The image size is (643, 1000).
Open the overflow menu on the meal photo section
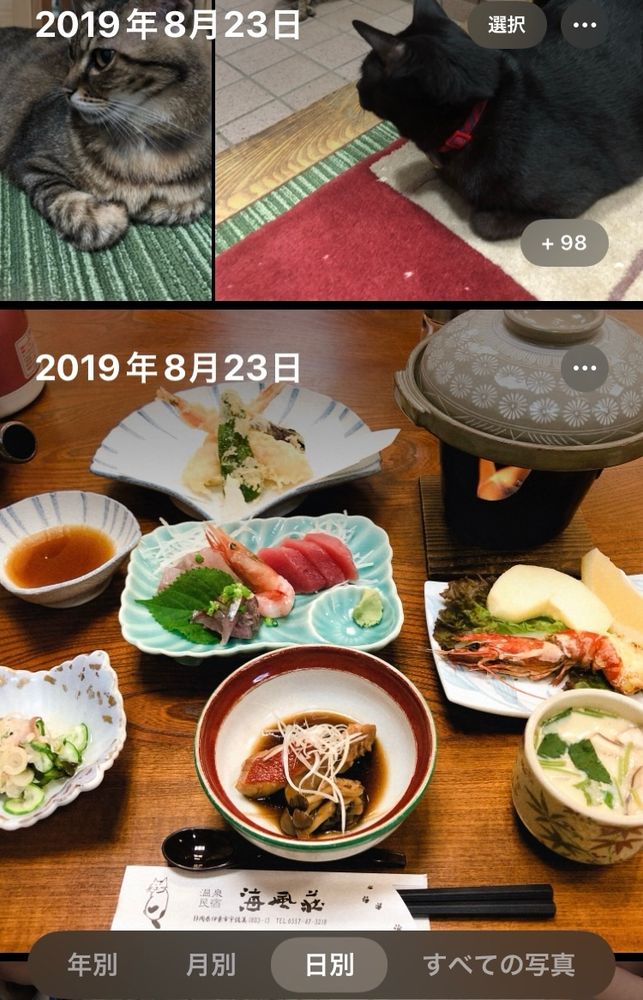tap(585, 368)
